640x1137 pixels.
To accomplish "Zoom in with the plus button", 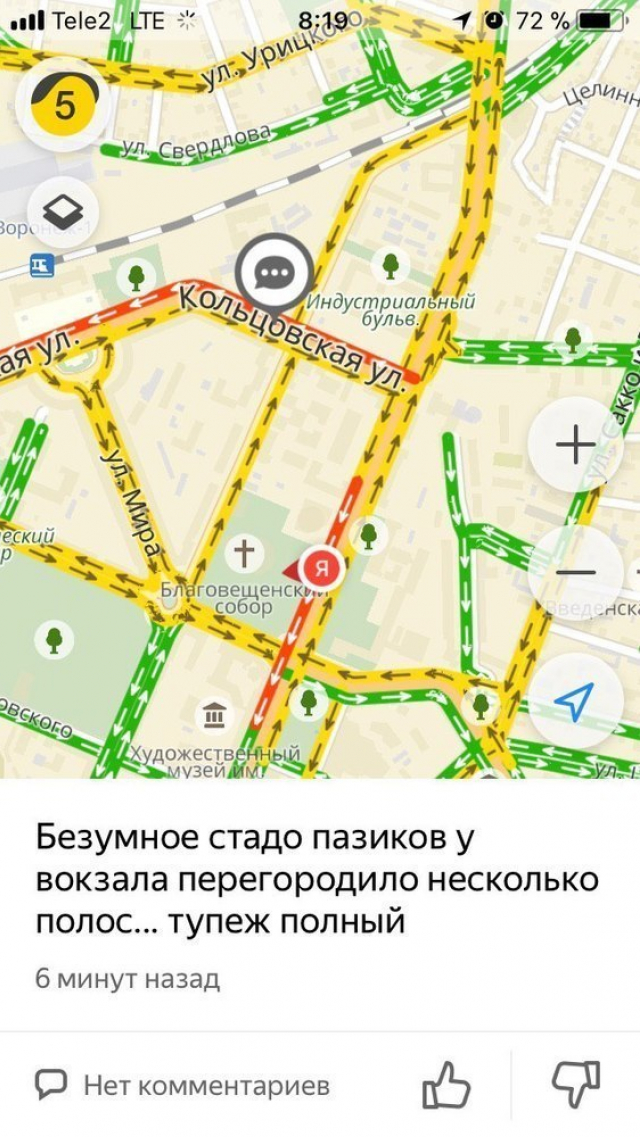I will tap(575, 445).
